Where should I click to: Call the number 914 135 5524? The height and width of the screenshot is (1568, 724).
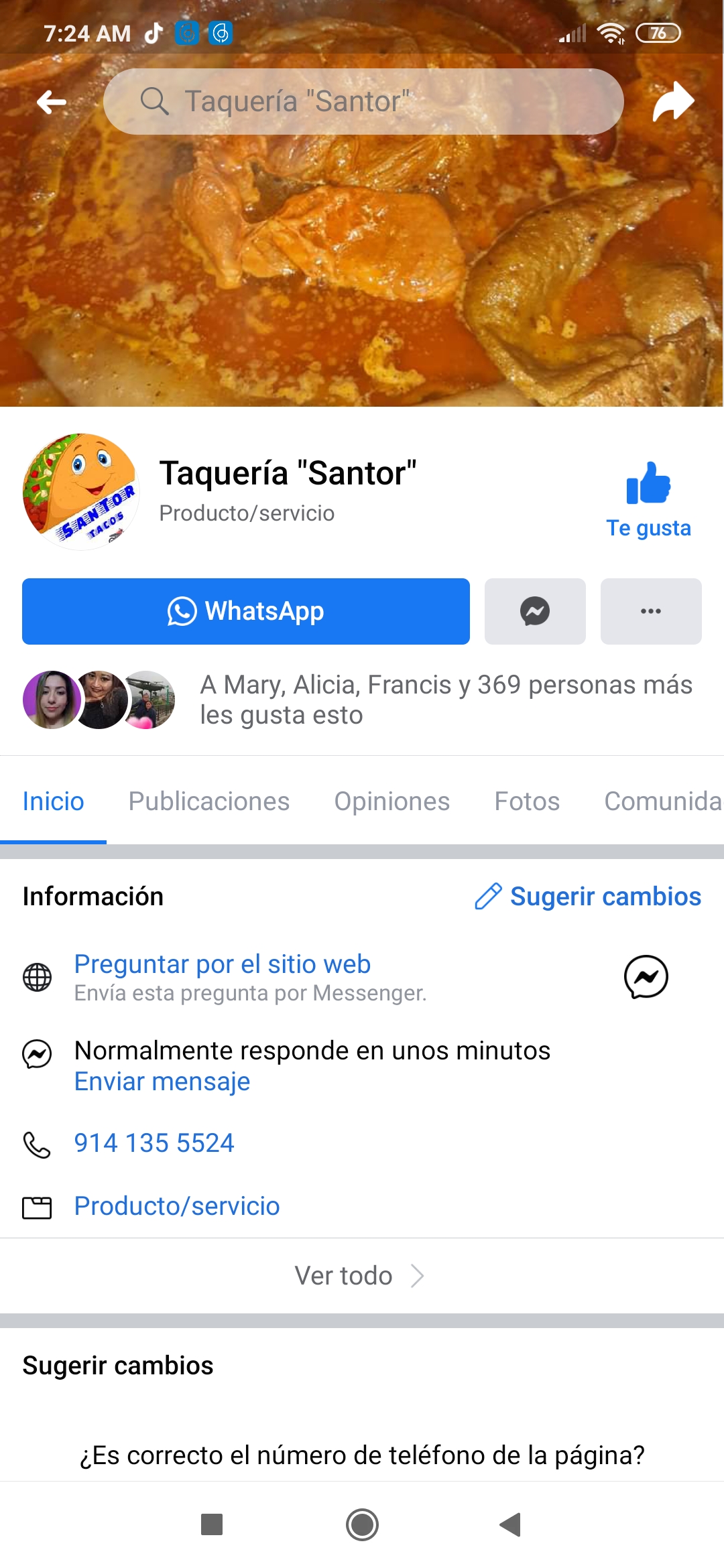(x=154, y=1142)
